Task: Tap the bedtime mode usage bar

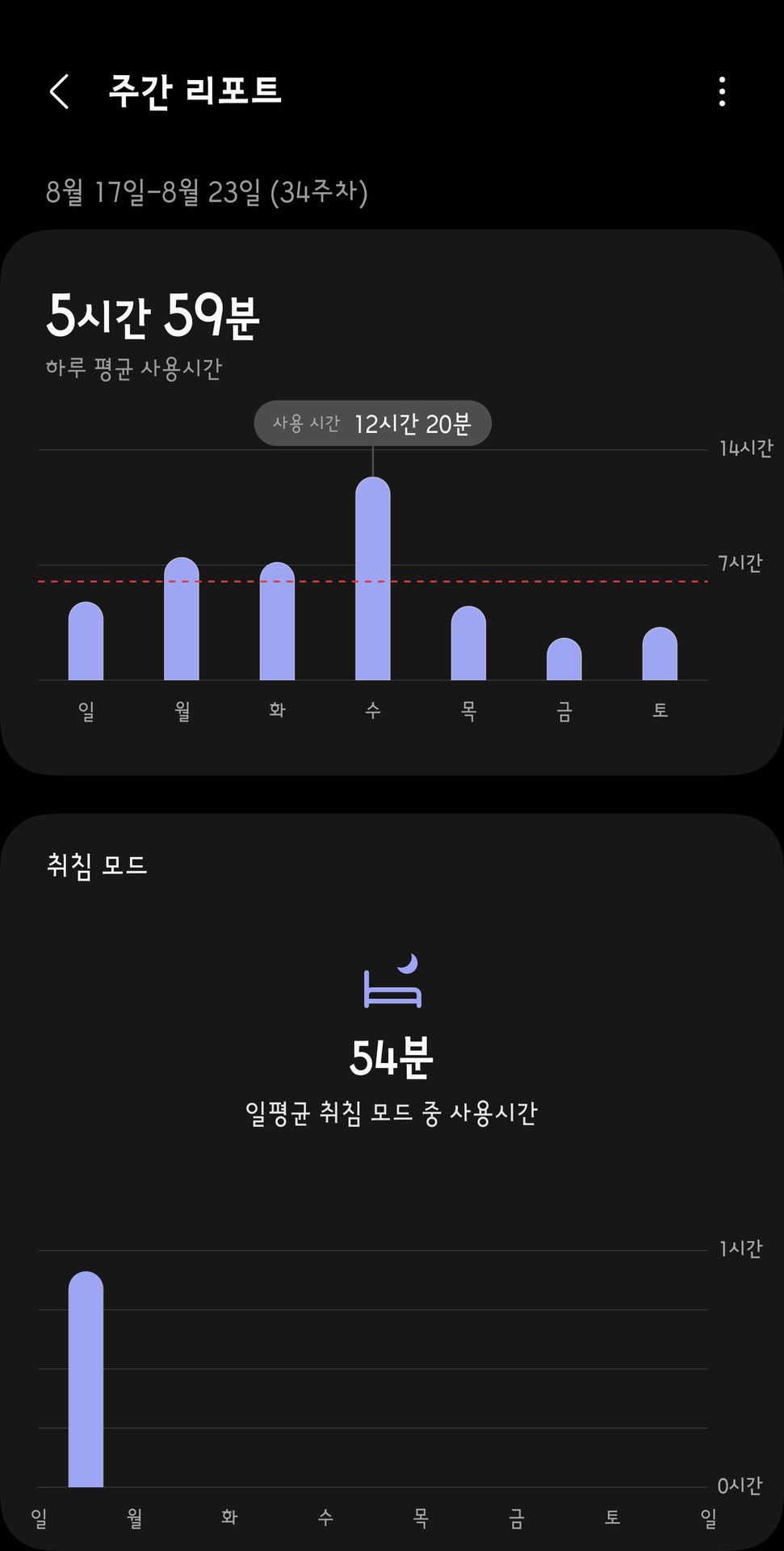Action: [86, 1380]
